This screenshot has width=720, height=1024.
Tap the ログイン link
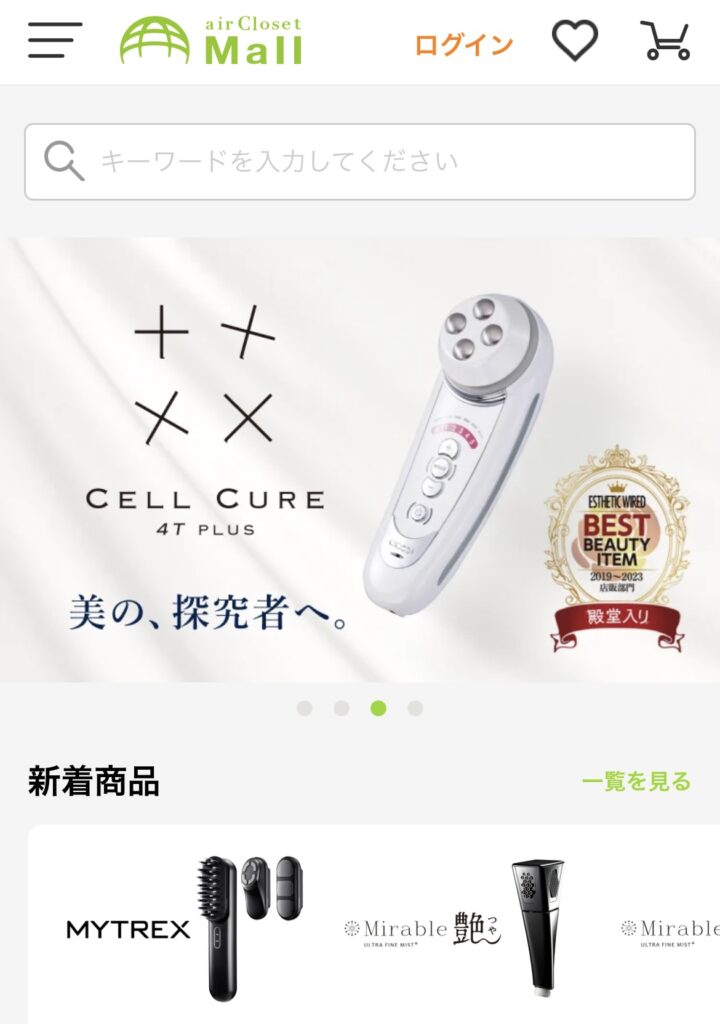(463, 44)
